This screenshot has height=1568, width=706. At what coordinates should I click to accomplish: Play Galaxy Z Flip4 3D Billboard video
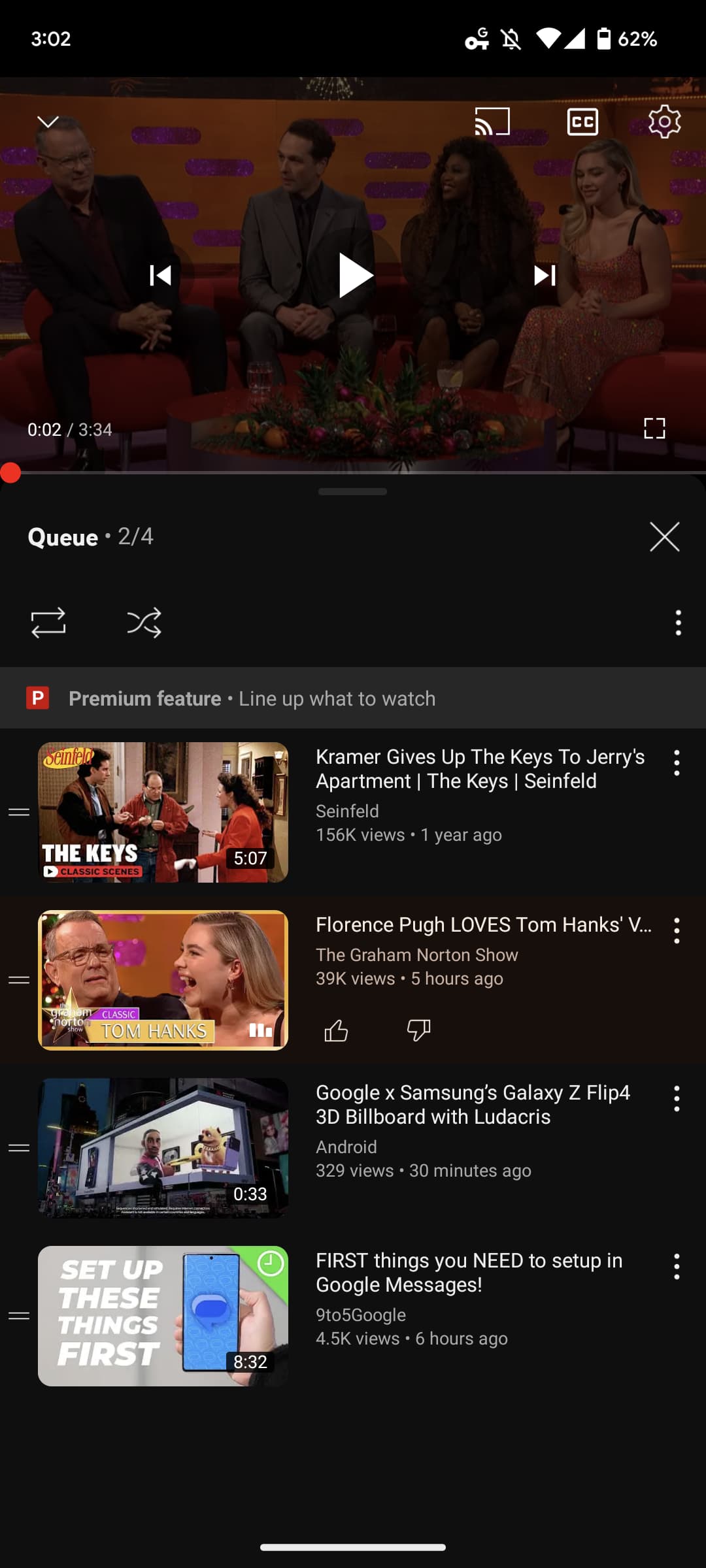click(163, 1148)
